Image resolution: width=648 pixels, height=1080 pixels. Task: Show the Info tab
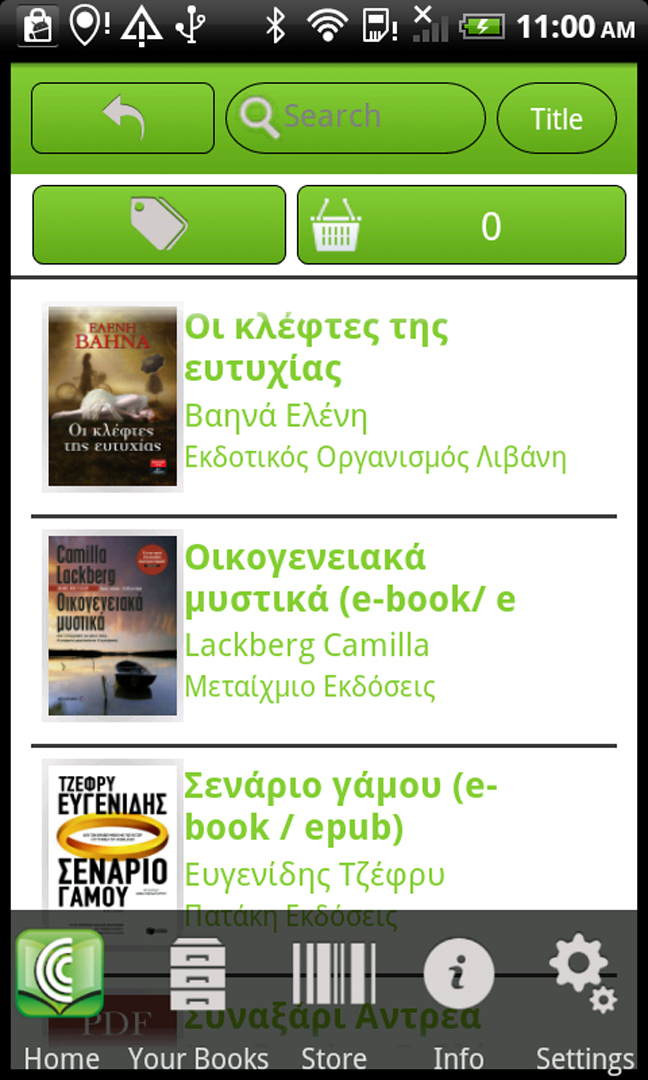coord(459,1000)
